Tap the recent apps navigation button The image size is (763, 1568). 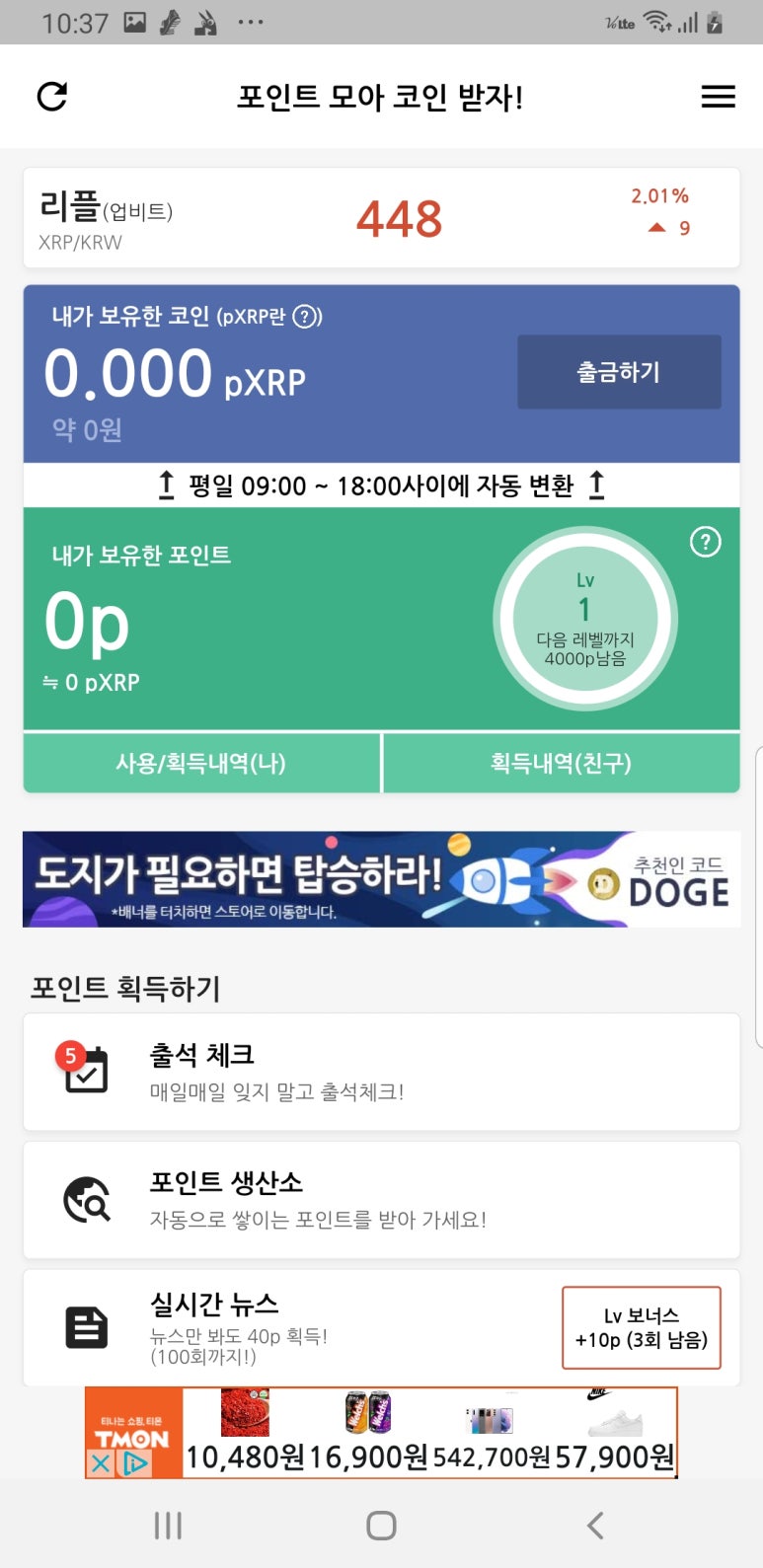coord(168,1524)
